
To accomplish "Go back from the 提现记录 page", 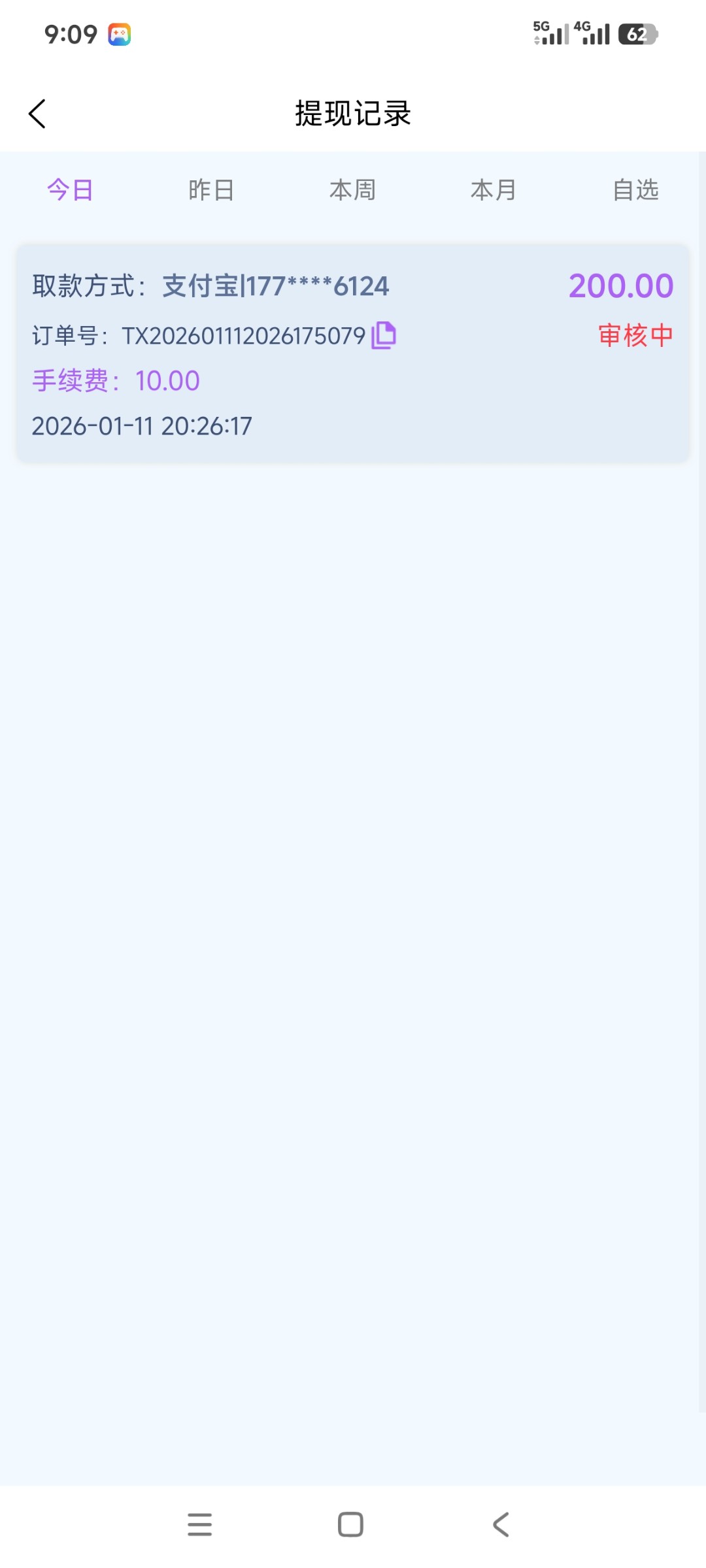I will (38, 114).
